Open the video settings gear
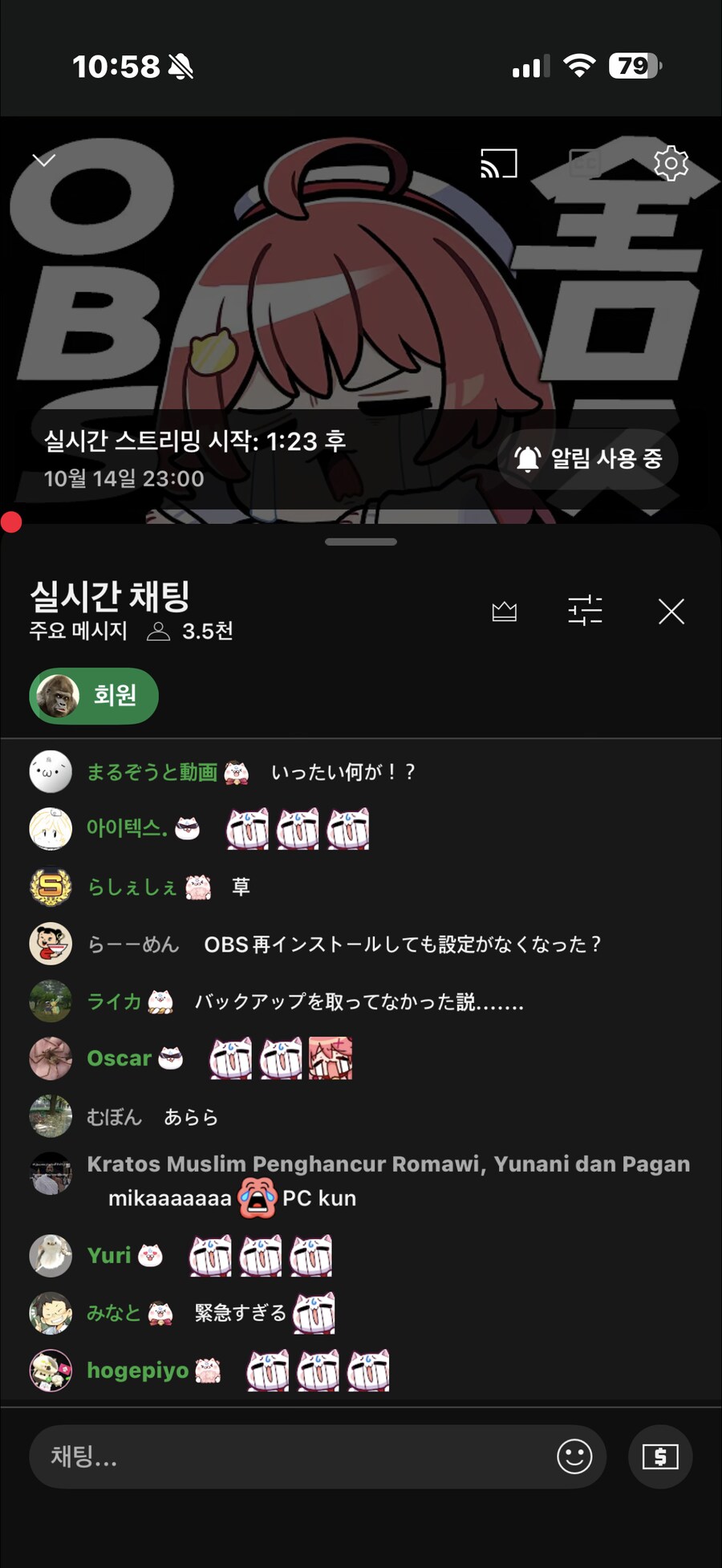Screen dimensions: 722x1568 click(670, 163)
